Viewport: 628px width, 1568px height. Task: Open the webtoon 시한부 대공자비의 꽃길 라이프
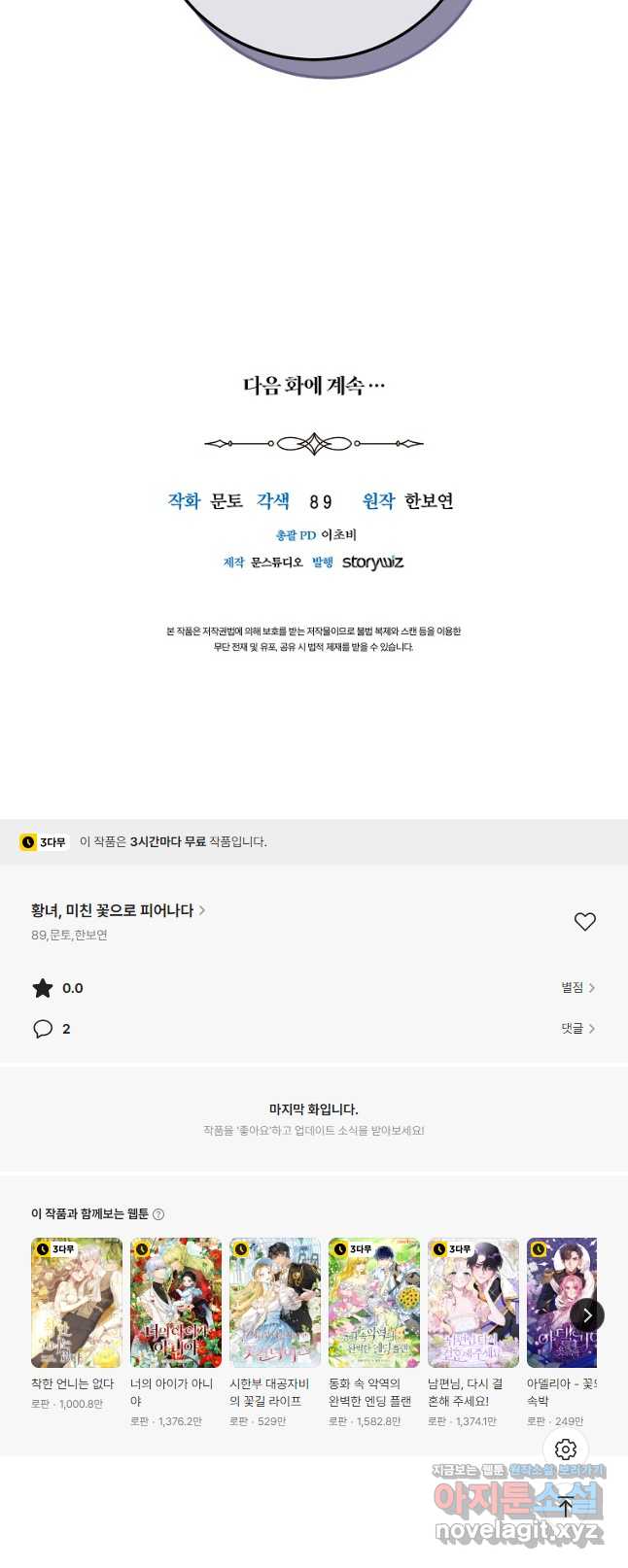pyautogui.click(x=275, y=1303)
